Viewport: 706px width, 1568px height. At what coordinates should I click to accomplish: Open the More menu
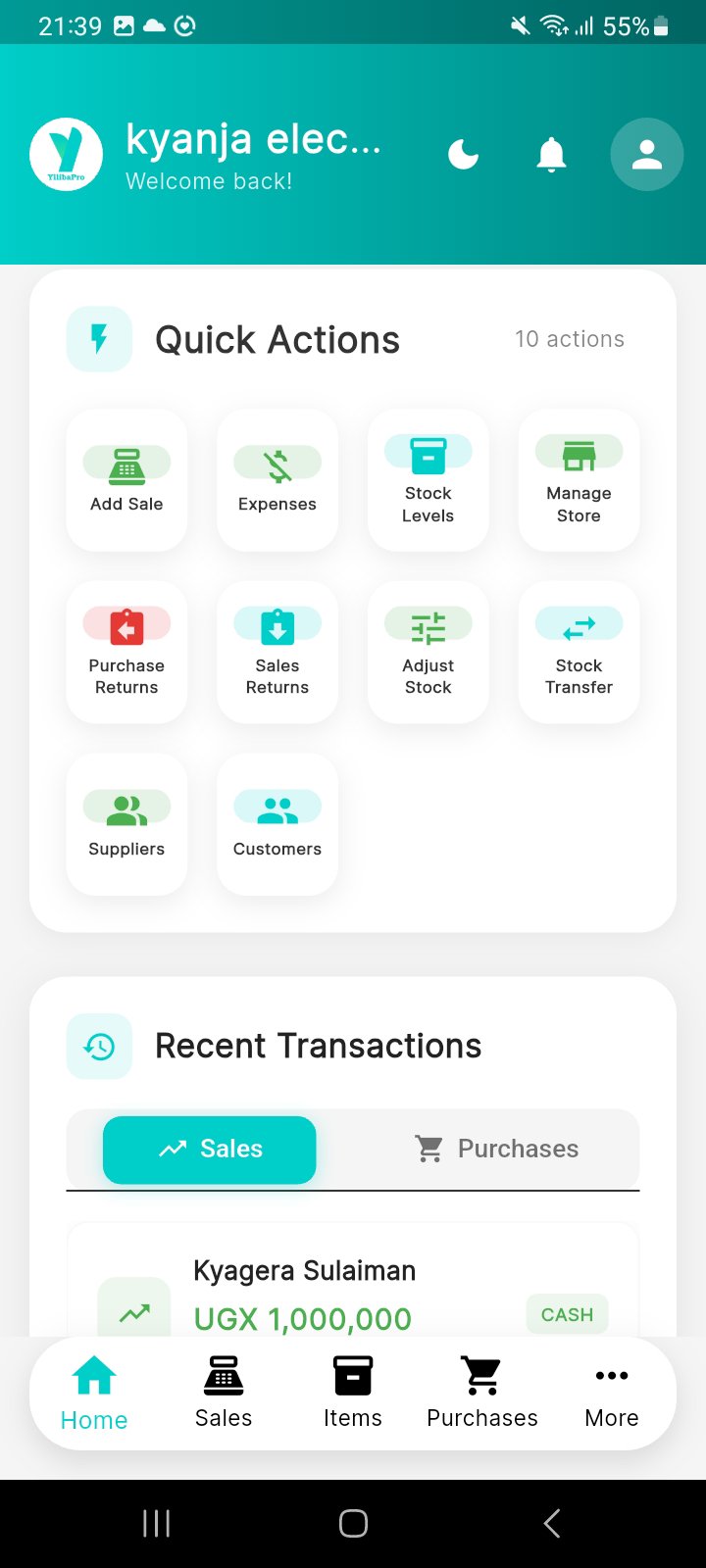(x=611, y=1392)
